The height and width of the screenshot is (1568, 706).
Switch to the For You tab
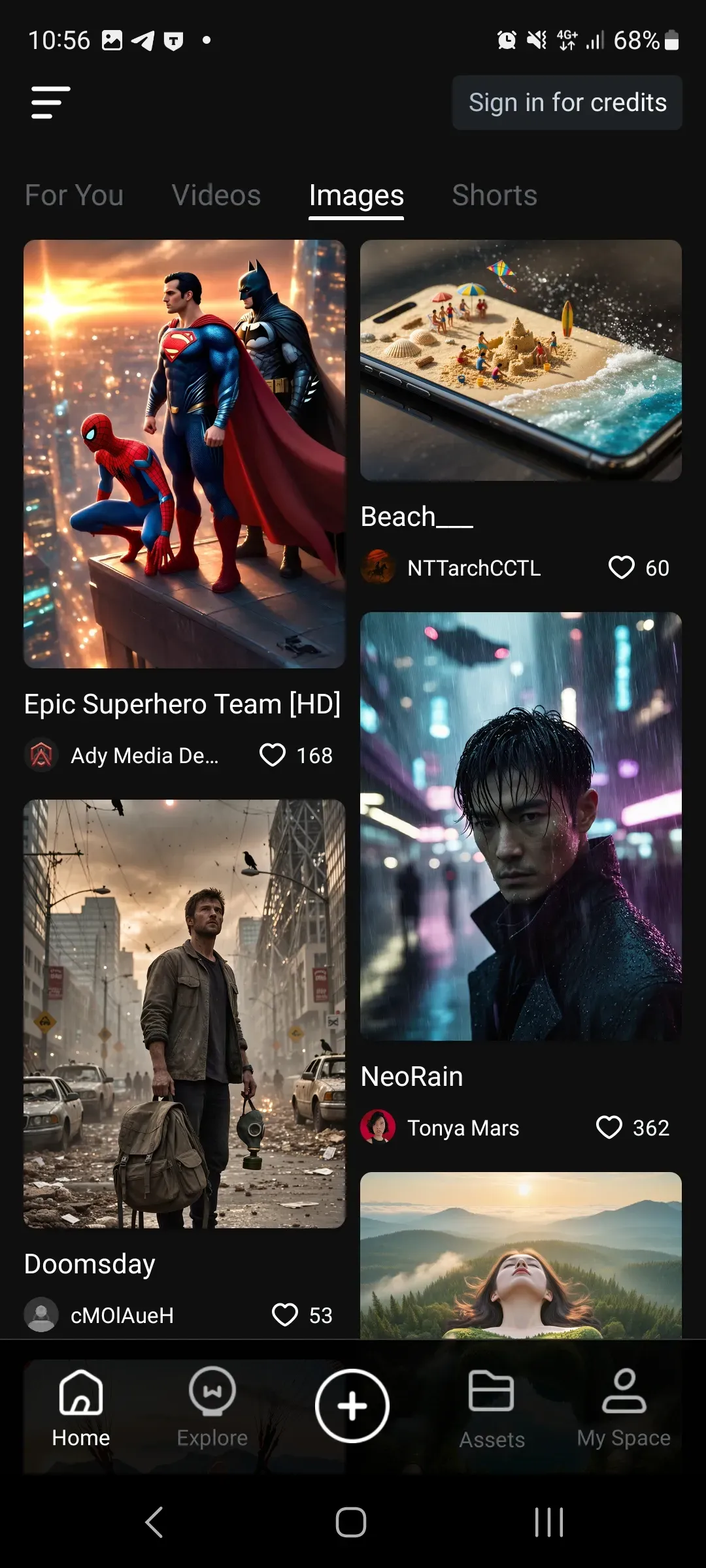(73, 195)
